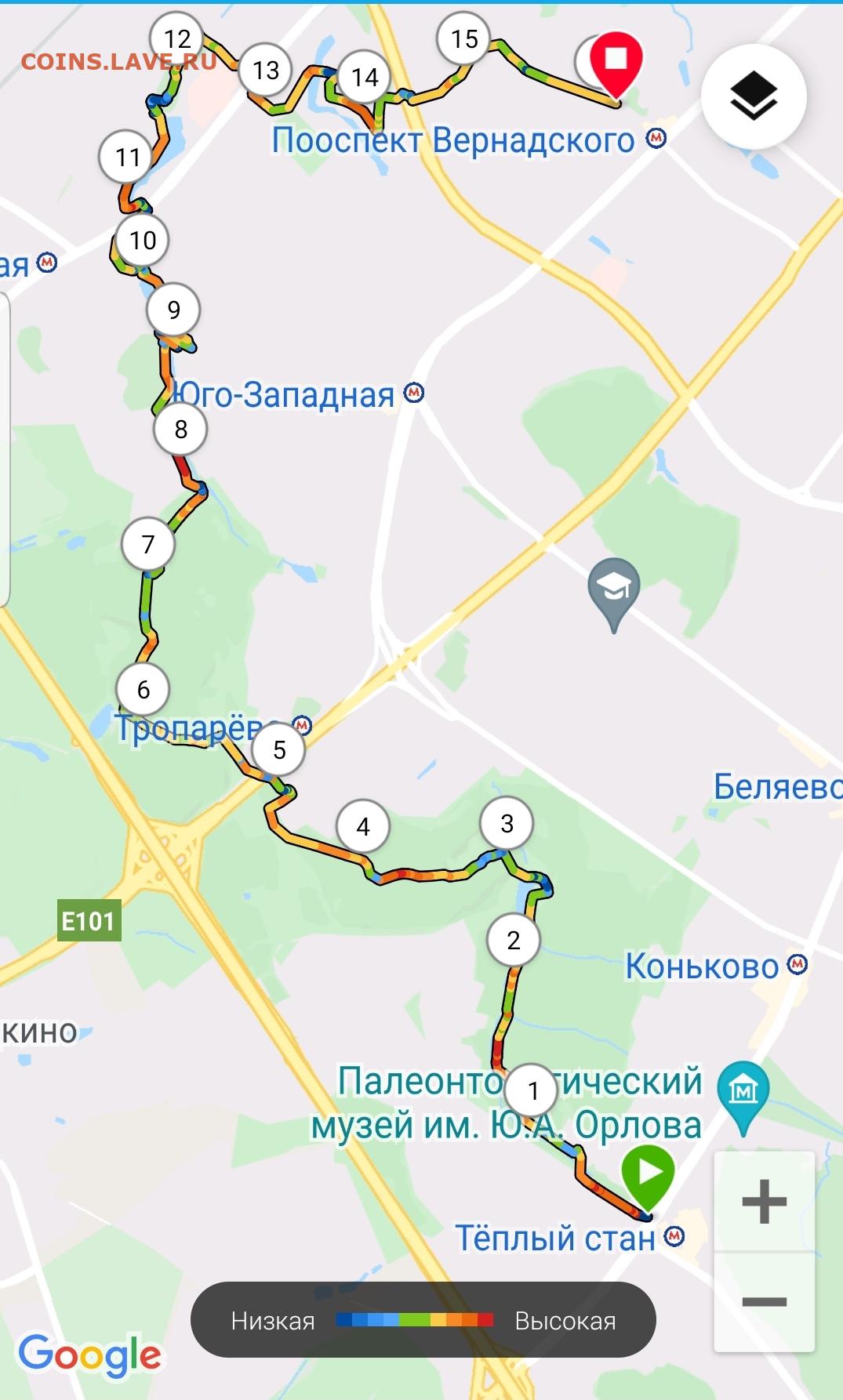Zoom in with the plus button
Image resolution: width=843 pixels, height=1400 pixels.
tap(764, 1202)
